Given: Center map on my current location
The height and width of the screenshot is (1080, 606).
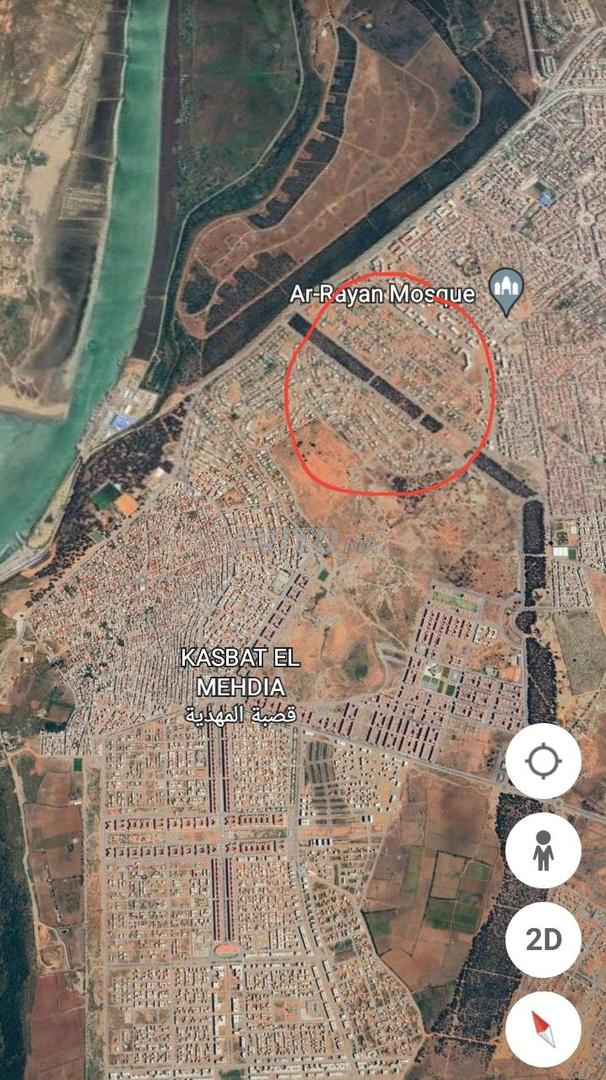Looking at the screenshot, I should point(543,761).
